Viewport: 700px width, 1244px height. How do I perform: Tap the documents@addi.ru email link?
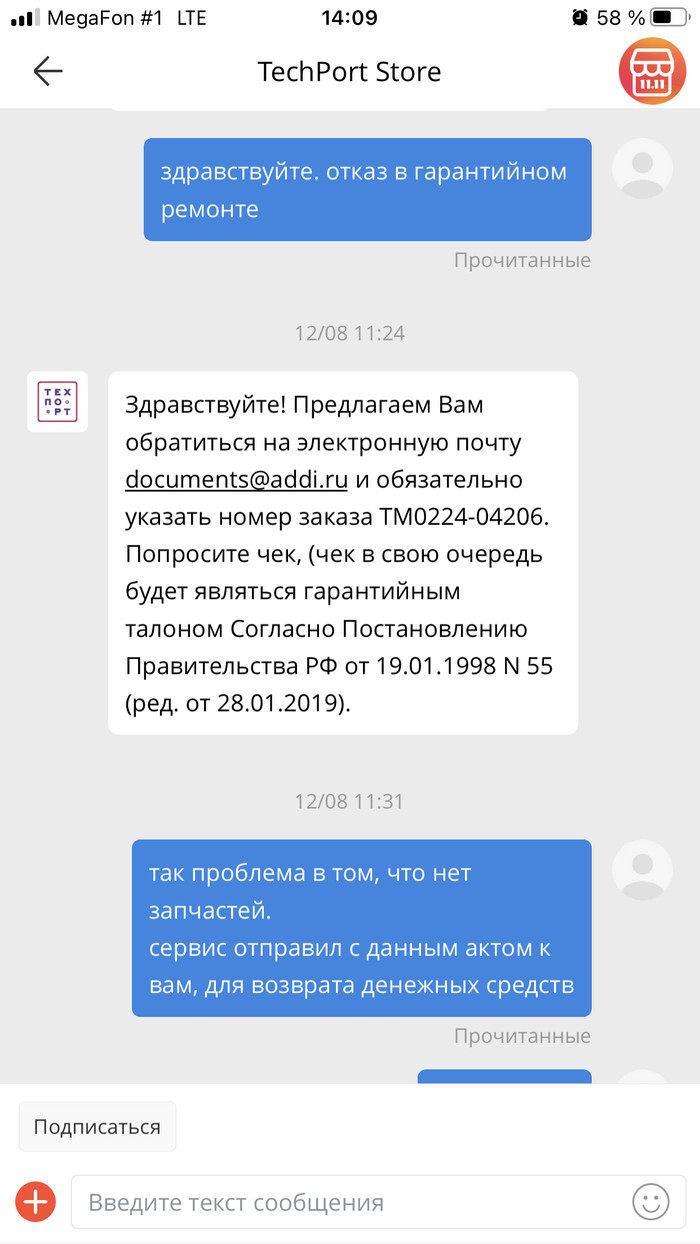click(236, 479)
